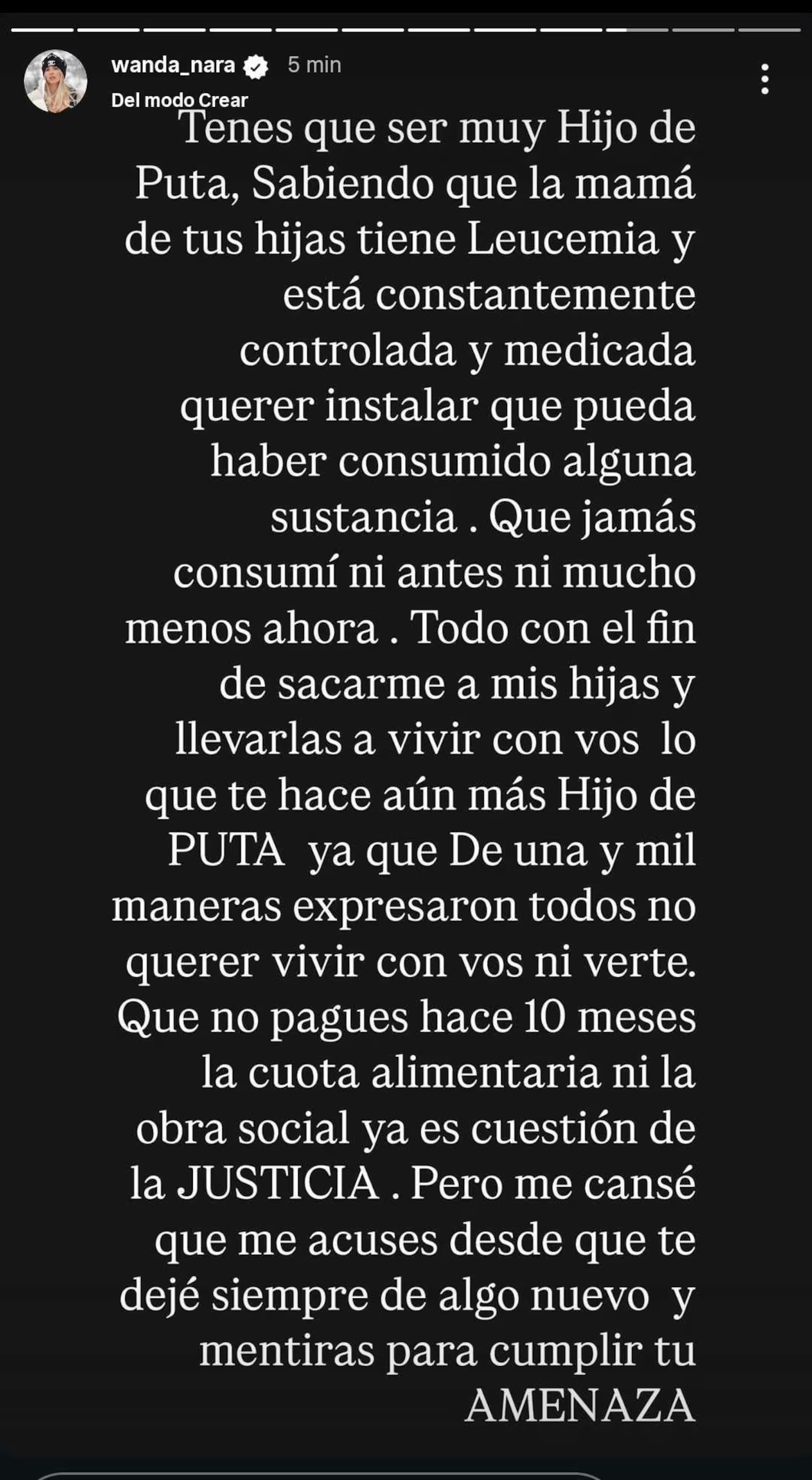The image size is (812, 1480).
Task: Open the story's three-dot options menu
Action: [x=764, y=79]
